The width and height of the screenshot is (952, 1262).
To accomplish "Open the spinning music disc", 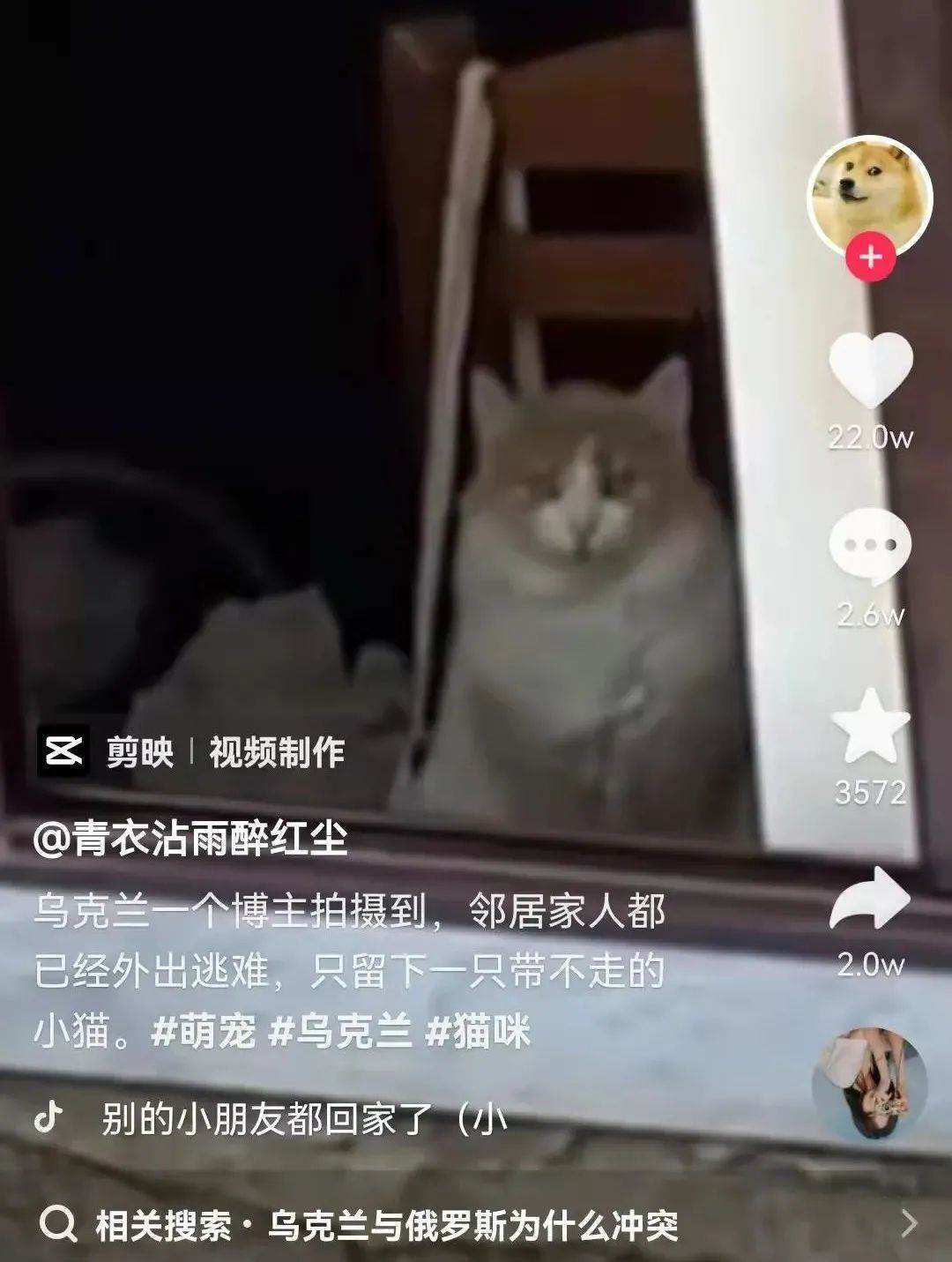I will (869, 1085).
